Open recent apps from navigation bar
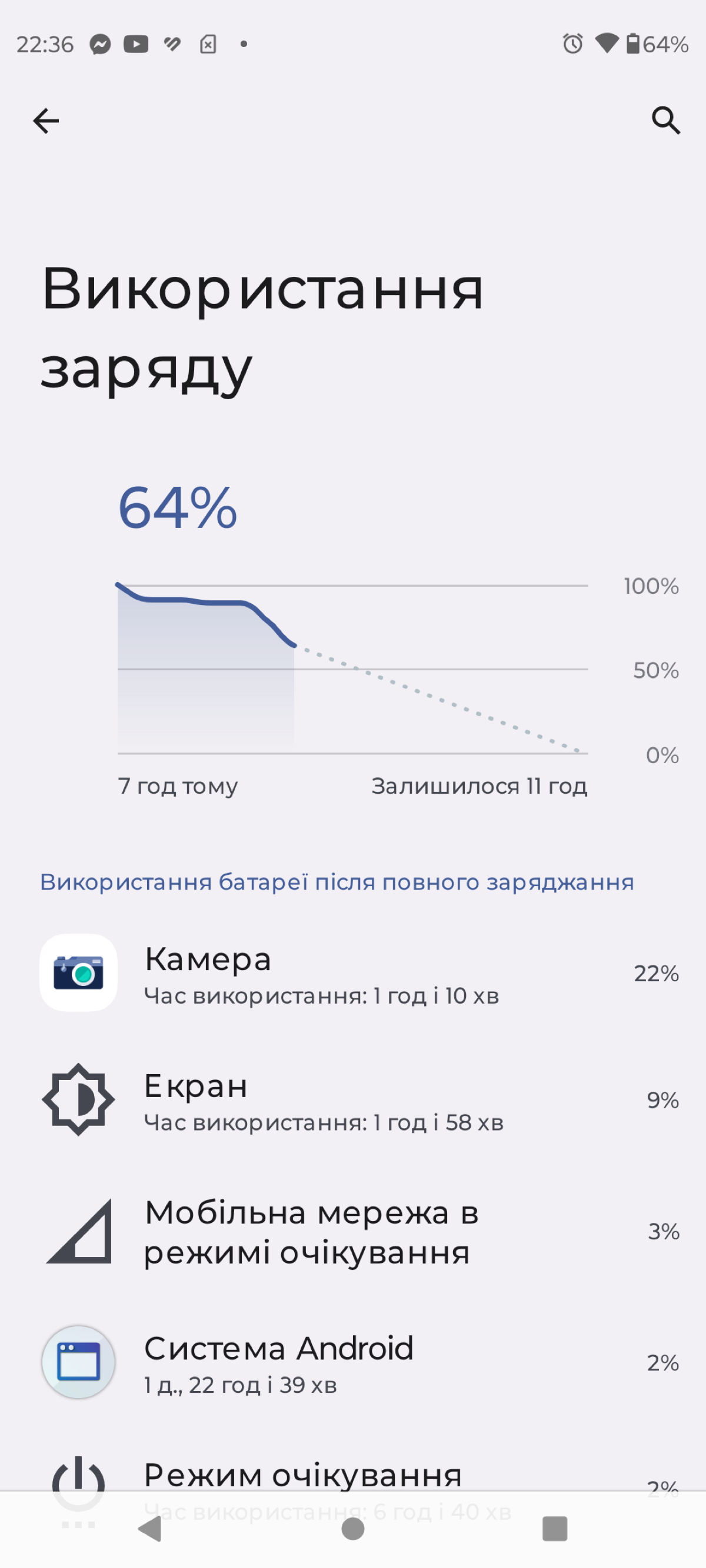706x1568 pixels. [x=554, y=1529]
